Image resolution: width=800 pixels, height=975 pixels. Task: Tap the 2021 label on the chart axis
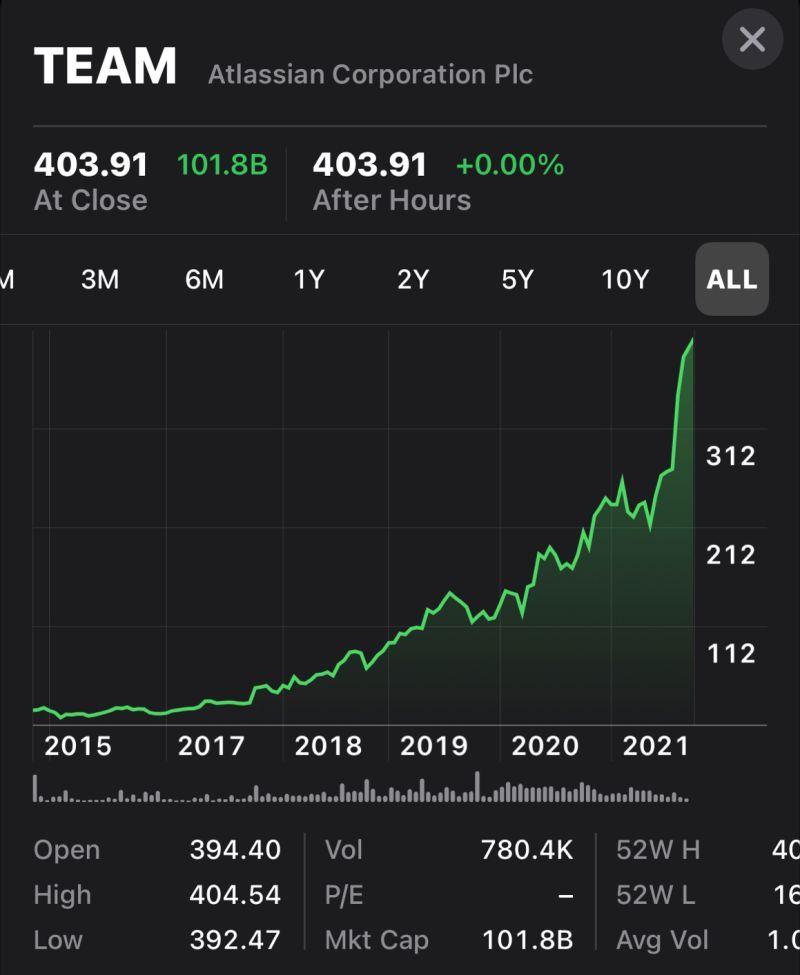pyautogui.click(x=656, y=745)
